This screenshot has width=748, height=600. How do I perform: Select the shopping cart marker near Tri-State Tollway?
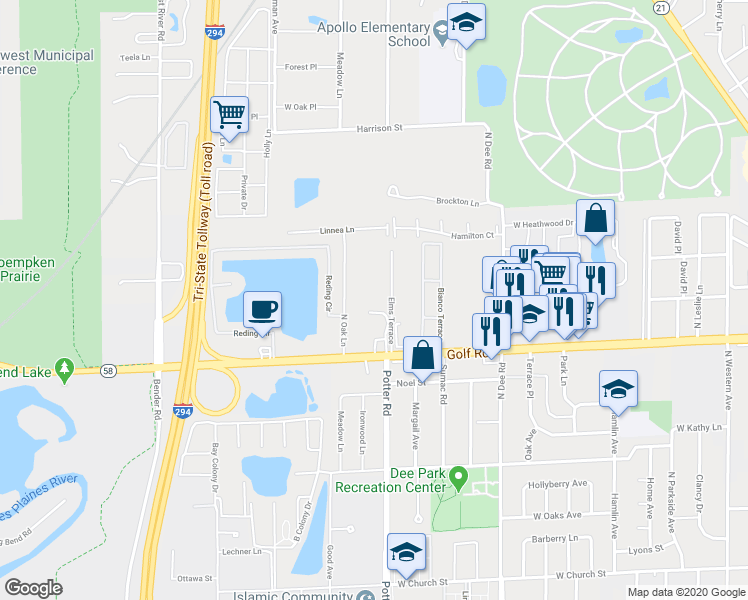point(230,116)
